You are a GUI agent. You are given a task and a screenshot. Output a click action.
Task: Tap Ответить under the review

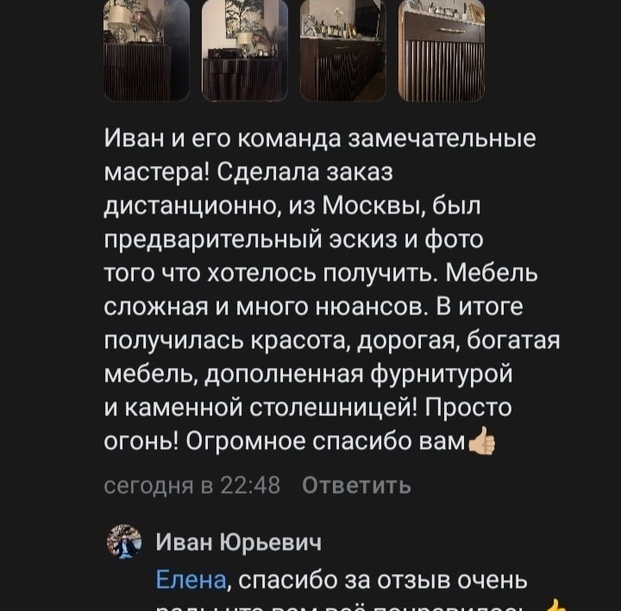click(356, 486)
